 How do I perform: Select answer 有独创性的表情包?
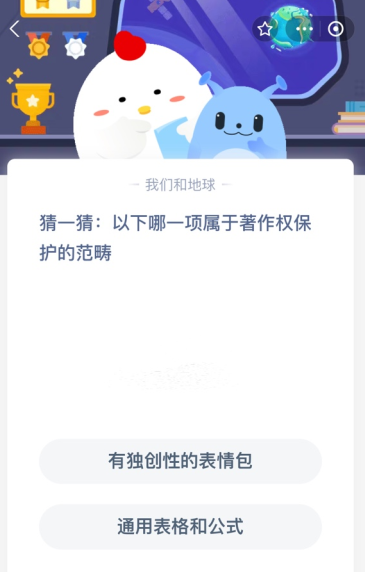180,461
